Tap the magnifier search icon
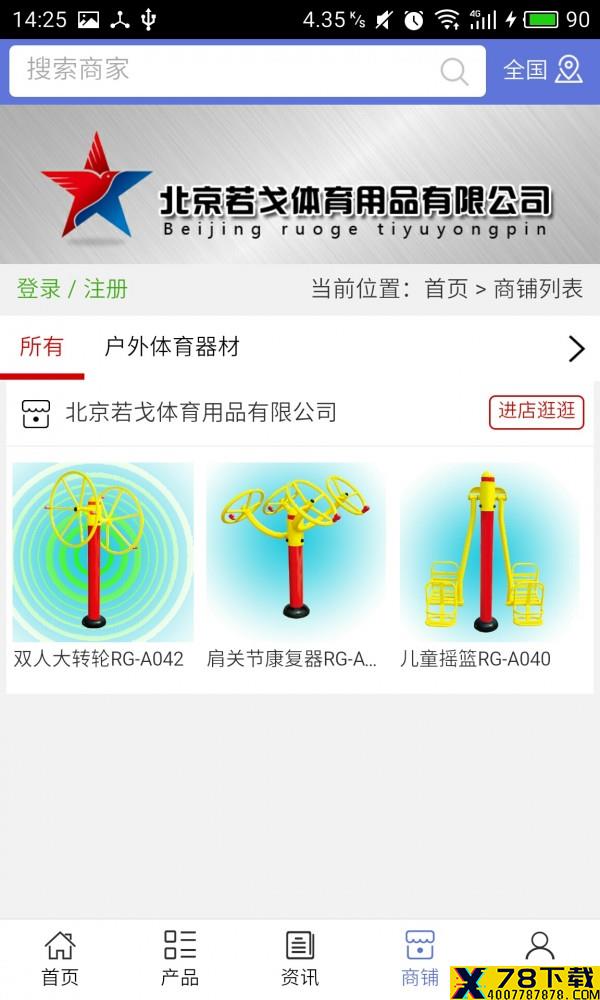600x1000 pixels. [454, 71]
